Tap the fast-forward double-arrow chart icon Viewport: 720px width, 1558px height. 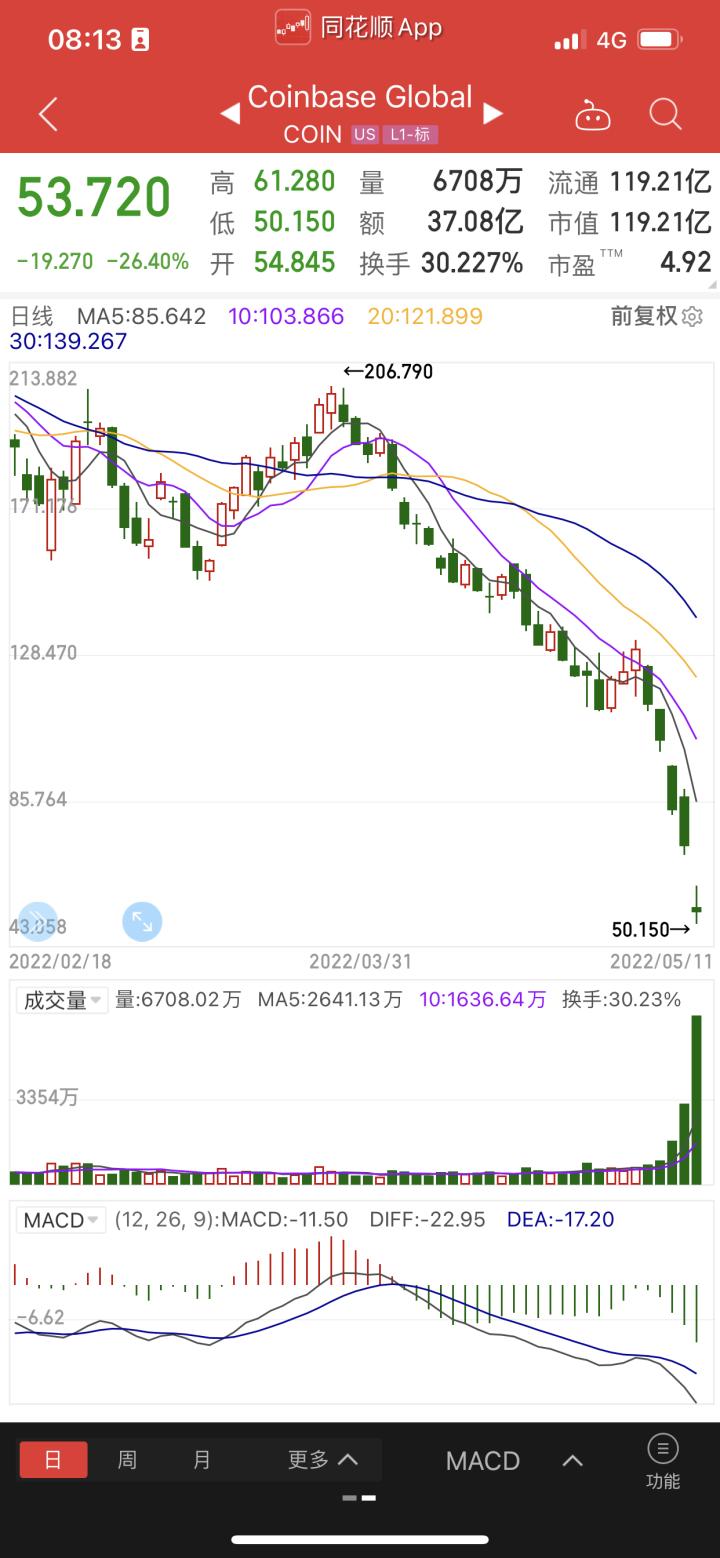tap(36, 921)
